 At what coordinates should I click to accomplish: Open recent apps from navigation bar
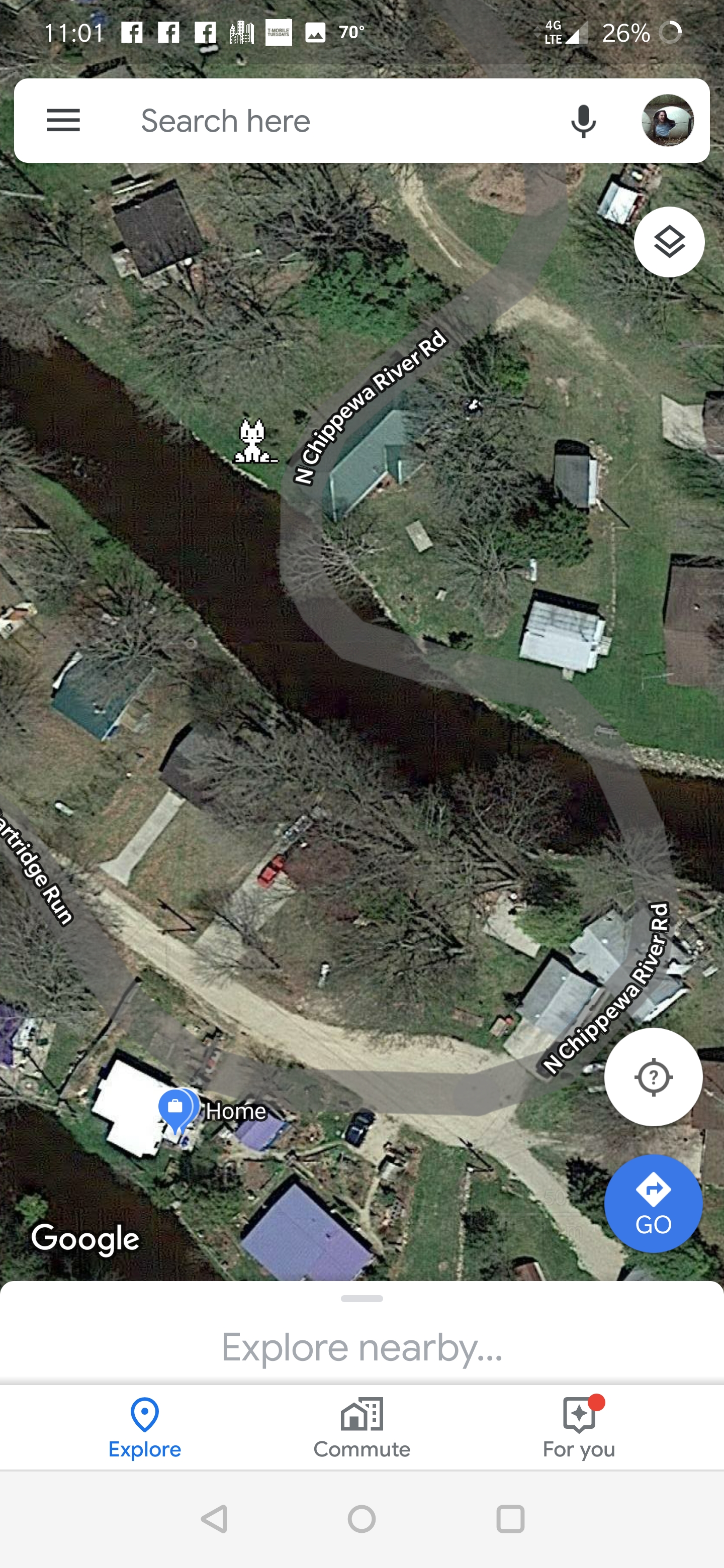(x=510, y=1519)
